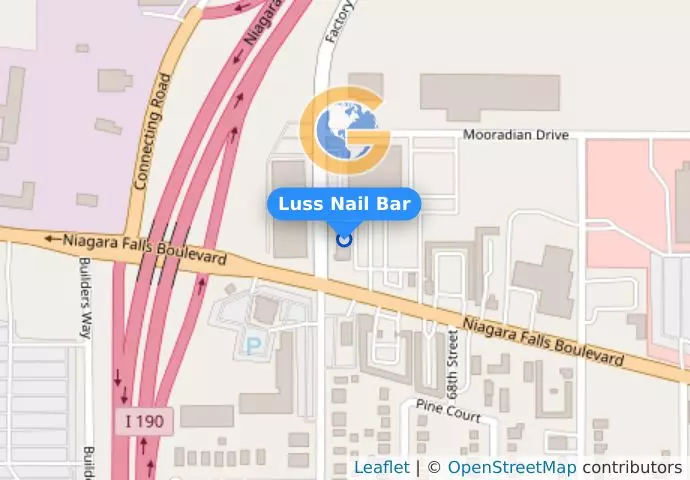Screen dimensions: 690x480
Task: Open the Leaflet attribution link
Action: coord(381,468)
